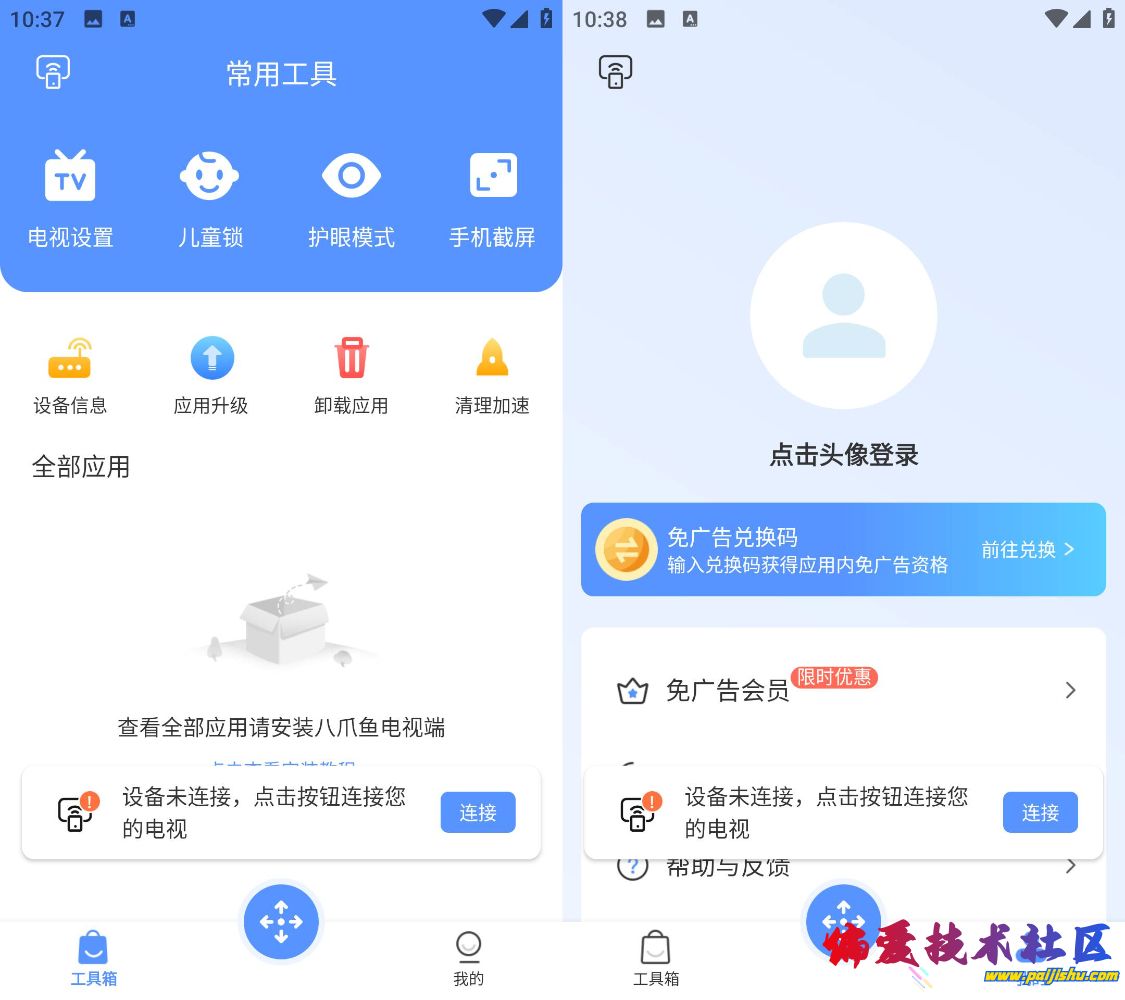Open the remote-control button on the 常用工具 screen
Image resolution: width=1125 pixels, height=1000 pixels.
281,921
